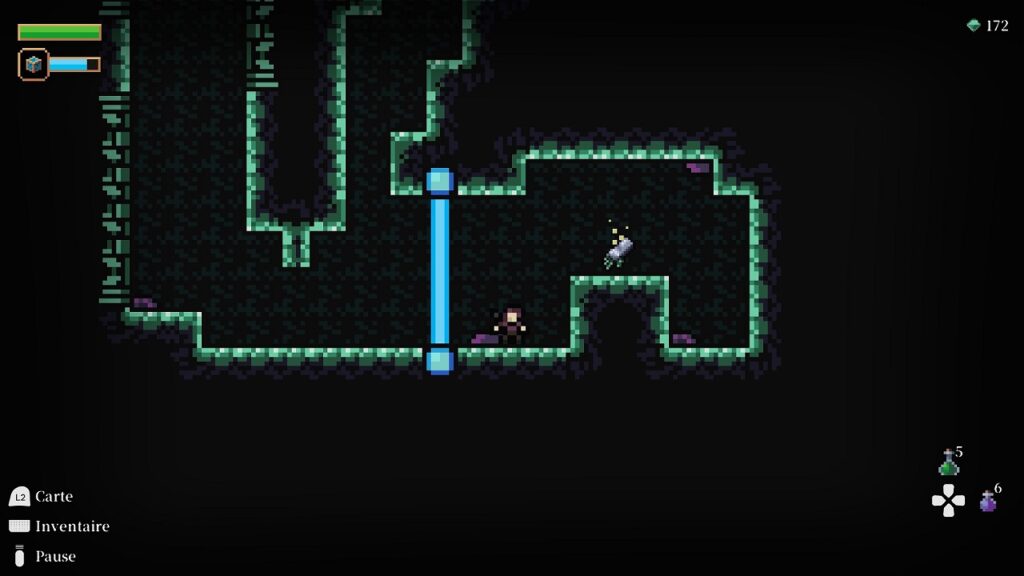This screenshot has width=1024, height=576.
Task: Use the purple potion
Action: point(988,501)
